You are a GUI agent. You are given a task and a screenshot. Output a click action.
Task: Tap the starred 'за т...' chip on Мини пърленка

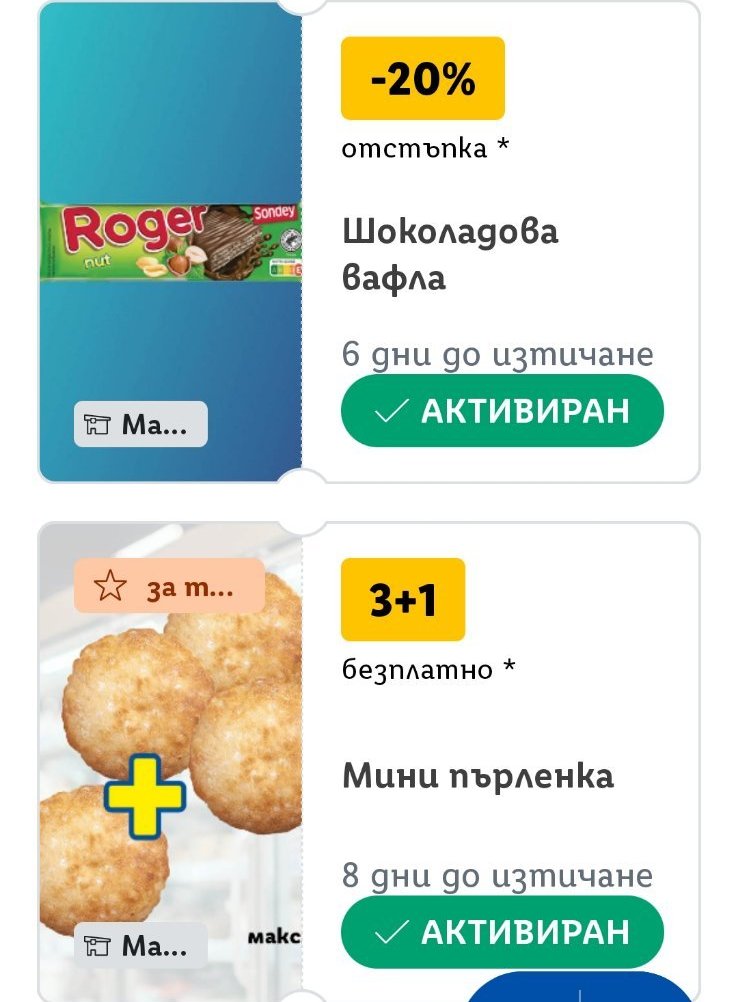(x=169, y=587)
